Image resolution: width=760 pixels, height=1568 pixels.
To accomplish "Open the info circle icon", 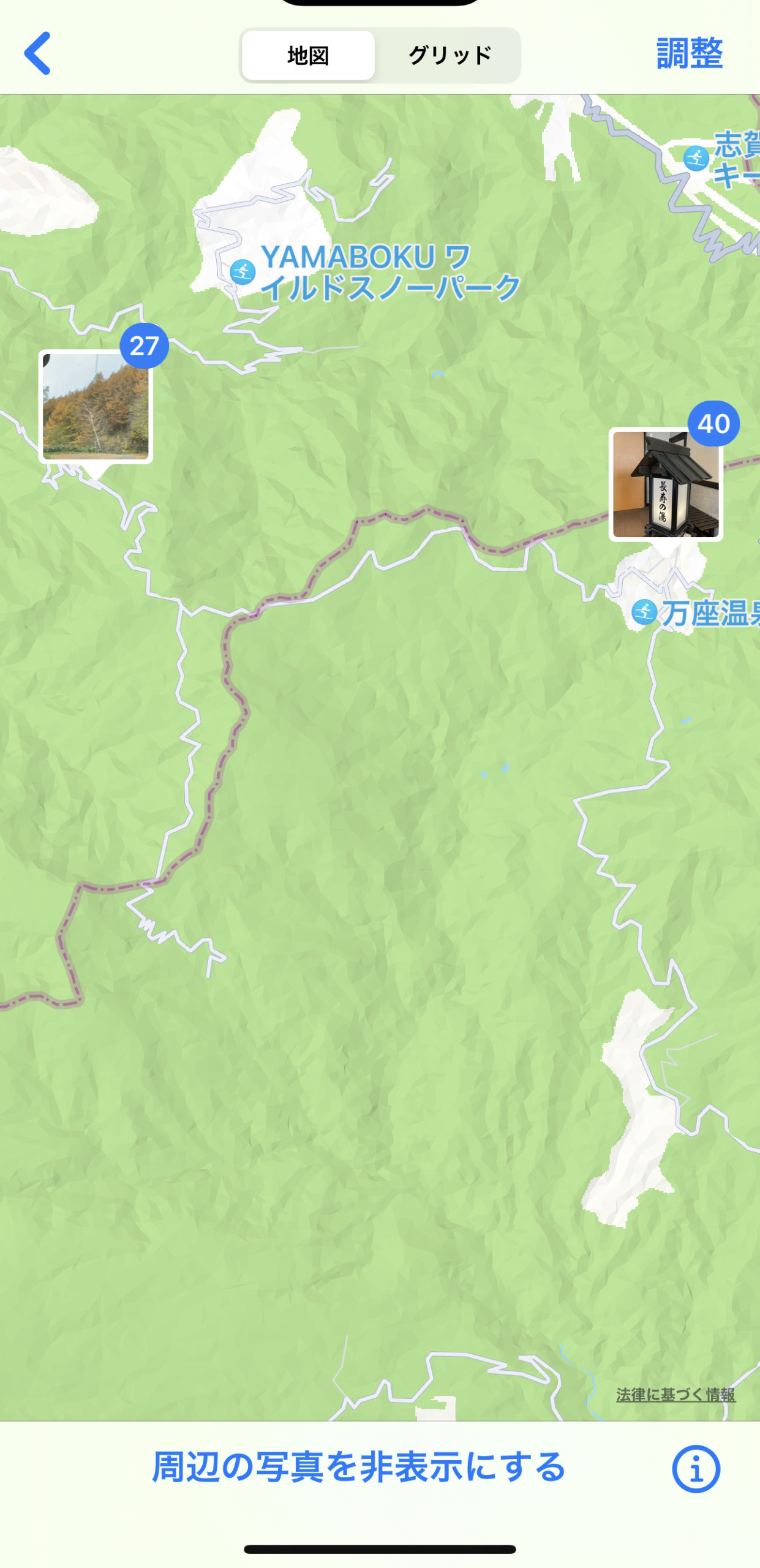I will [696, 1469].
